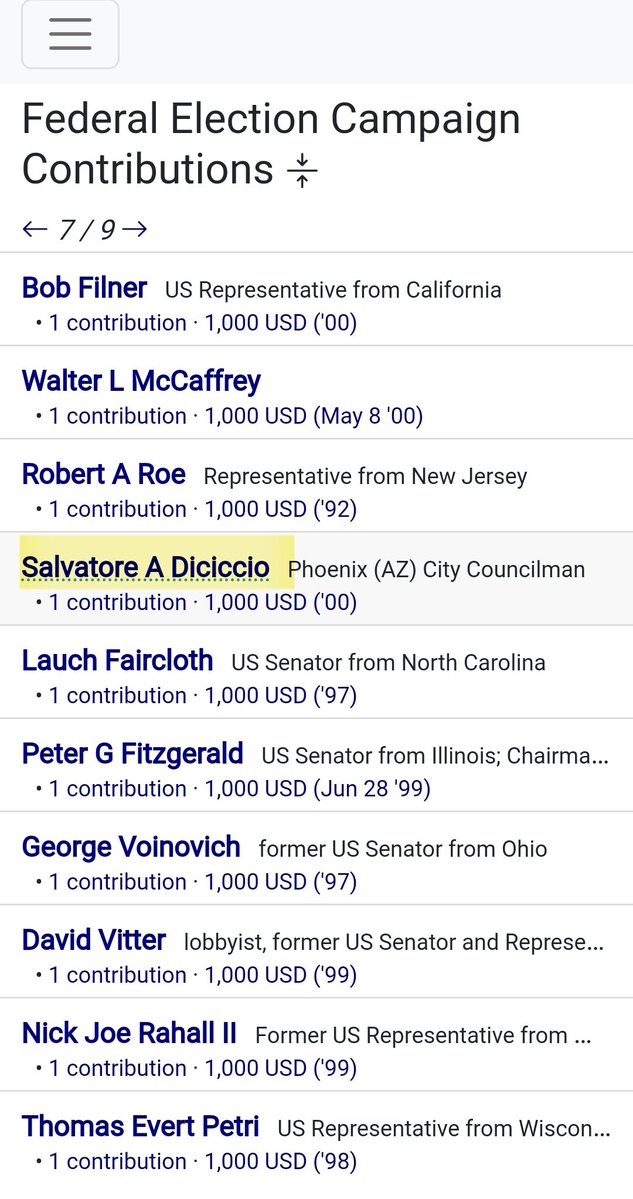Open Salvatore A Diciccio's profile

(145, 568)
